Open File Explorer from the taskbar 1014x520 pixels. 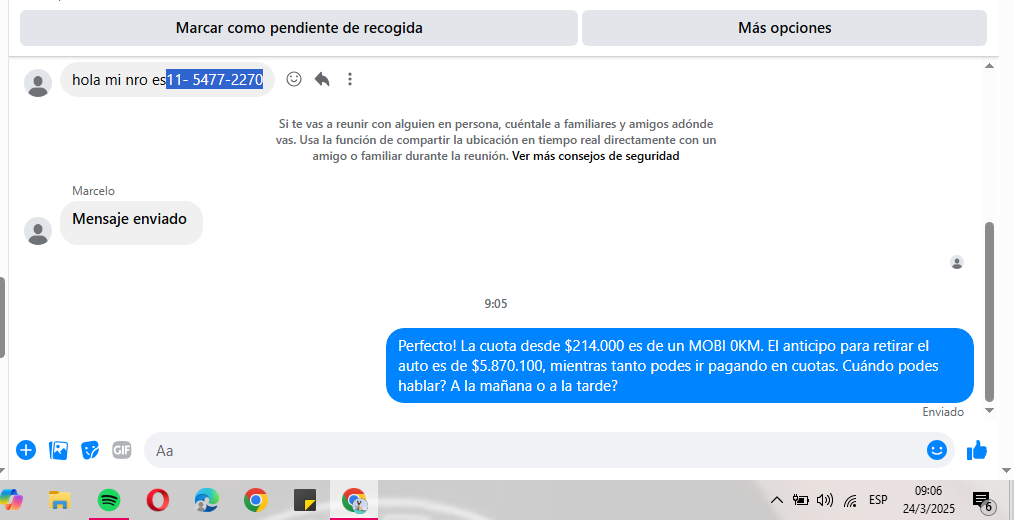60,500
